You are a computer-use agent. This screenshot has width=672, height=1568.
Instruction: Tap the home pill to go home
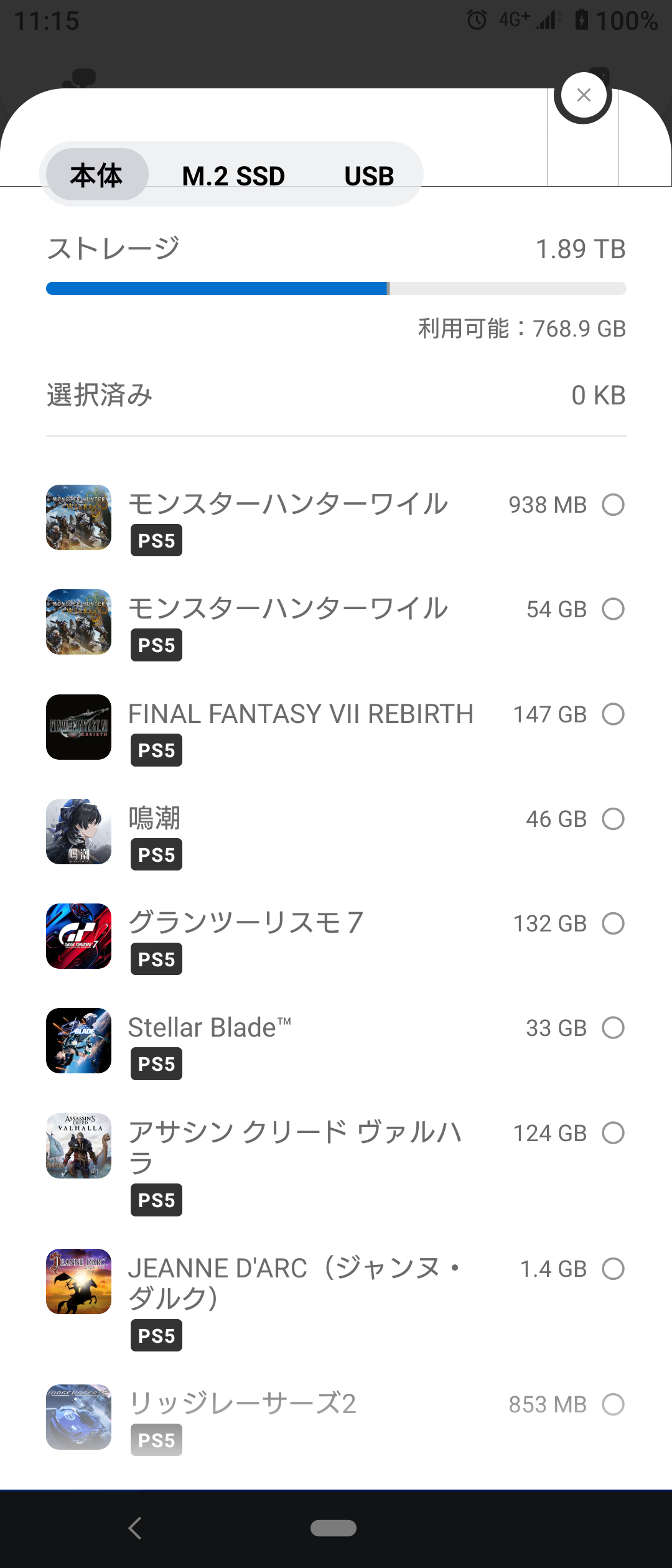[x=334, y=1528]
